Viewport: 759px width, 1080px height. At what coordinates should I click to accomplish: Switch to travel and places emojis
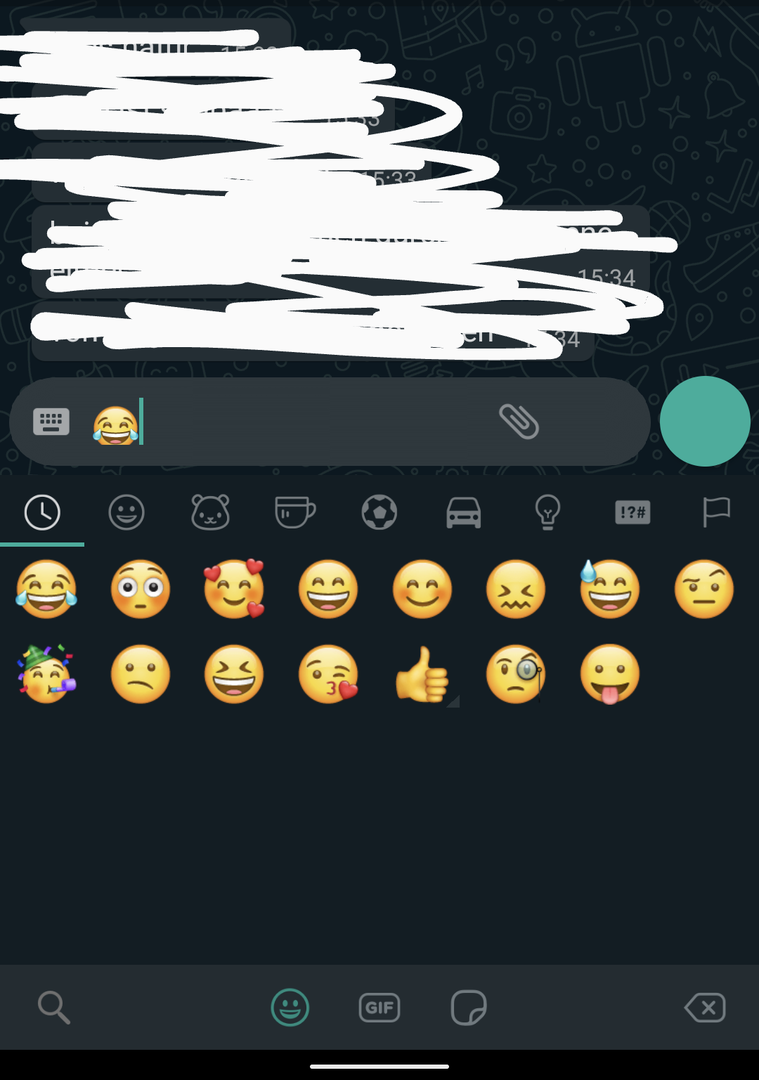pos(463,513)
